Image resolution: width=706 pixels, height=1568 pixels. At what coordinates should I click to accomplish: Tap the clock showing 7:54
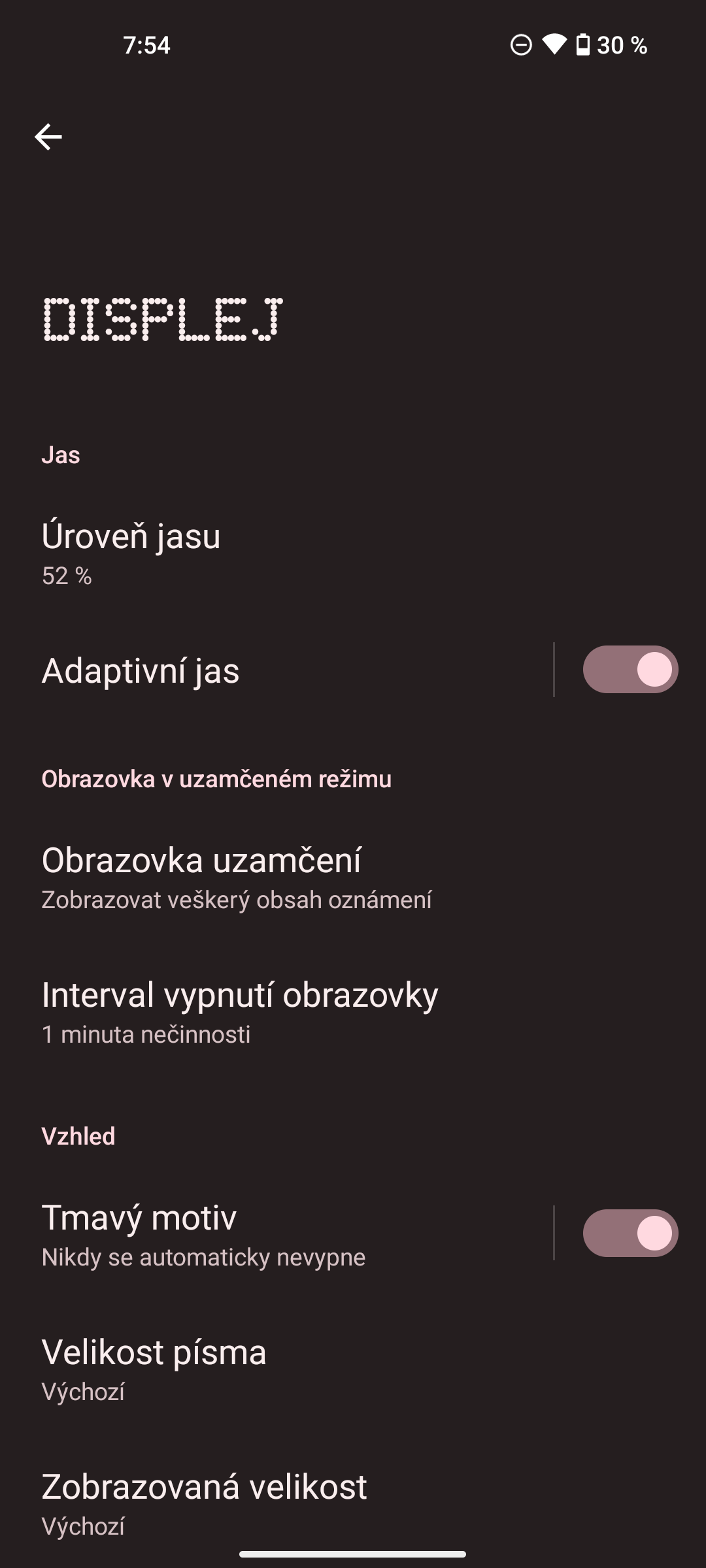[145, 46]
